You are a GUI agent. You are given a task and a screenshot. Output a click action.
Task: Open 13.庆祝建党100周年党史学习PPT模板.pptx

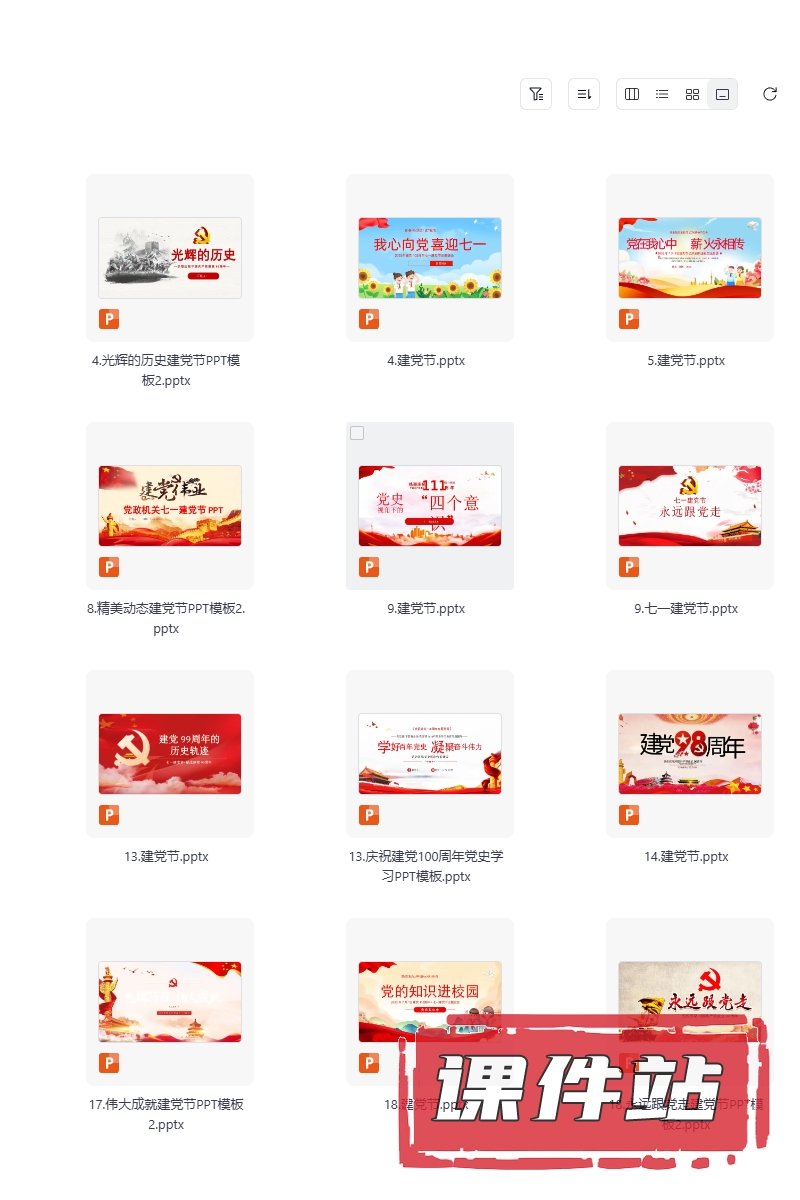(430, 754)
